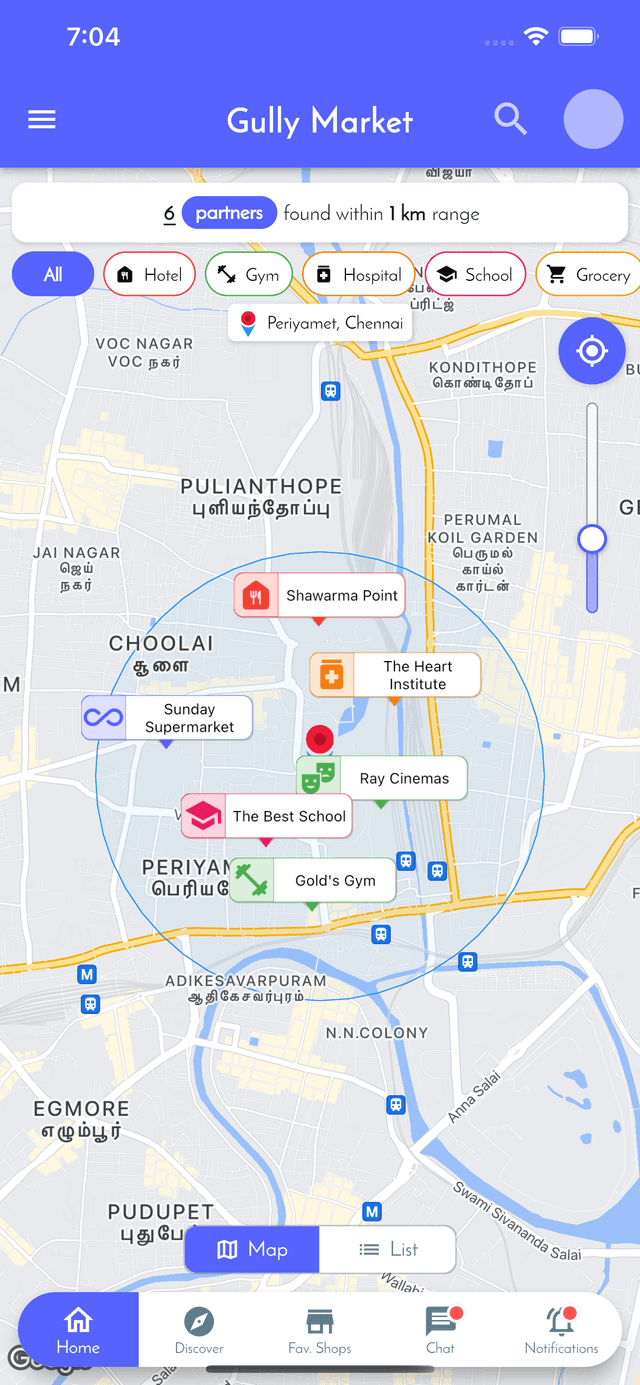Go to the Discover tab
The height and width of the screenshot is (1385, 640).
coord(199,1331)
